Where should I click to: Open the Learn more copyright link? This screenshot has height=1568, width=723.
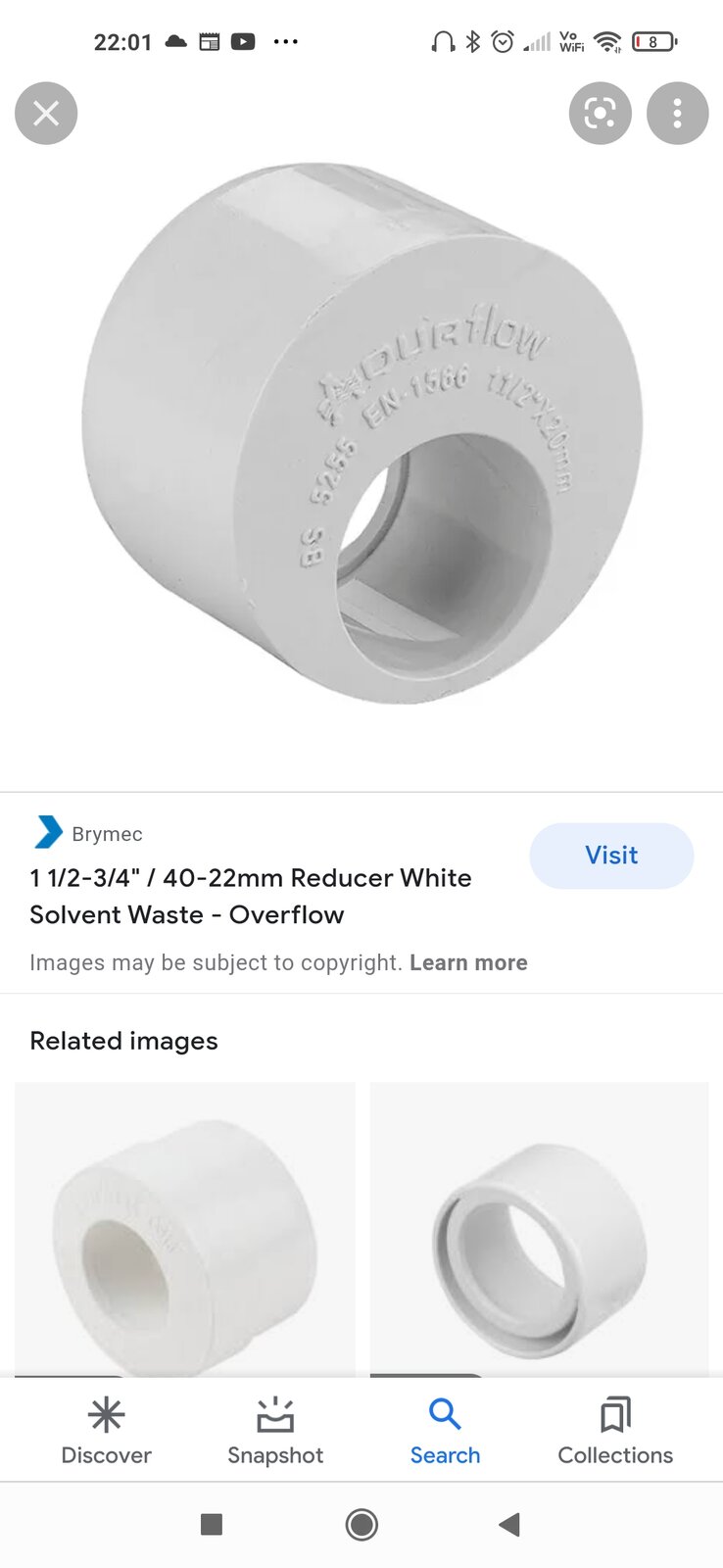[468, 962]
